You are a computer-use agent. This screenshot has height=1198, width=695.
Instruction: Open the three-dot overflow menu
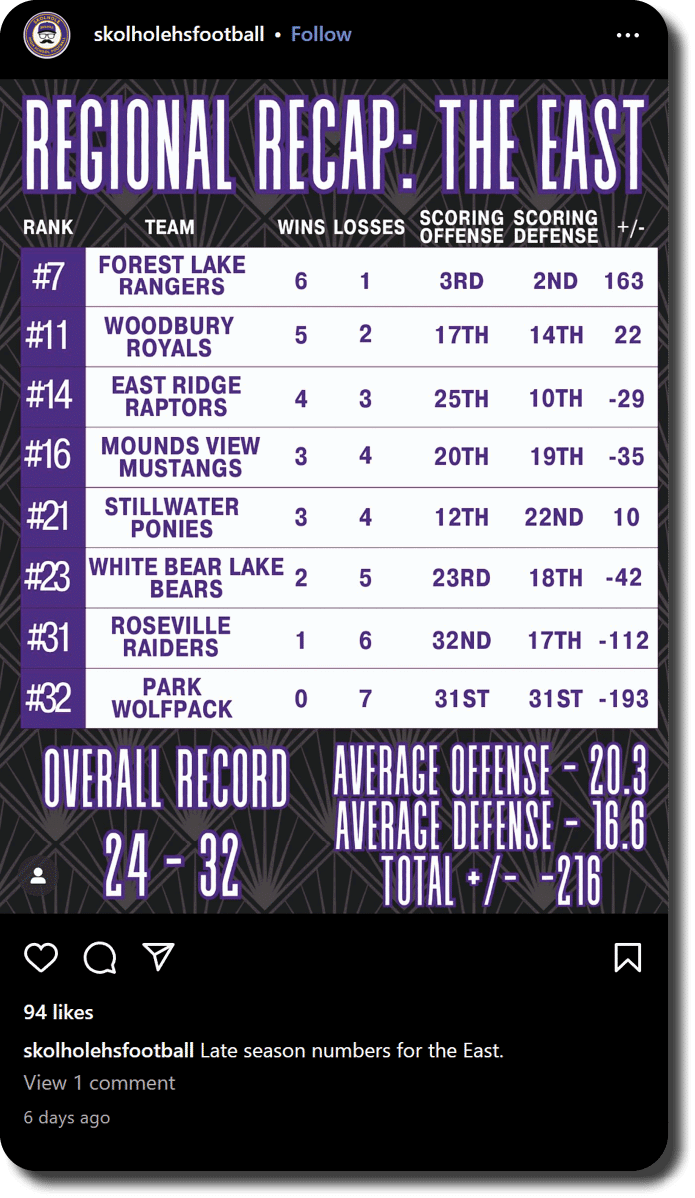point(628,35)
